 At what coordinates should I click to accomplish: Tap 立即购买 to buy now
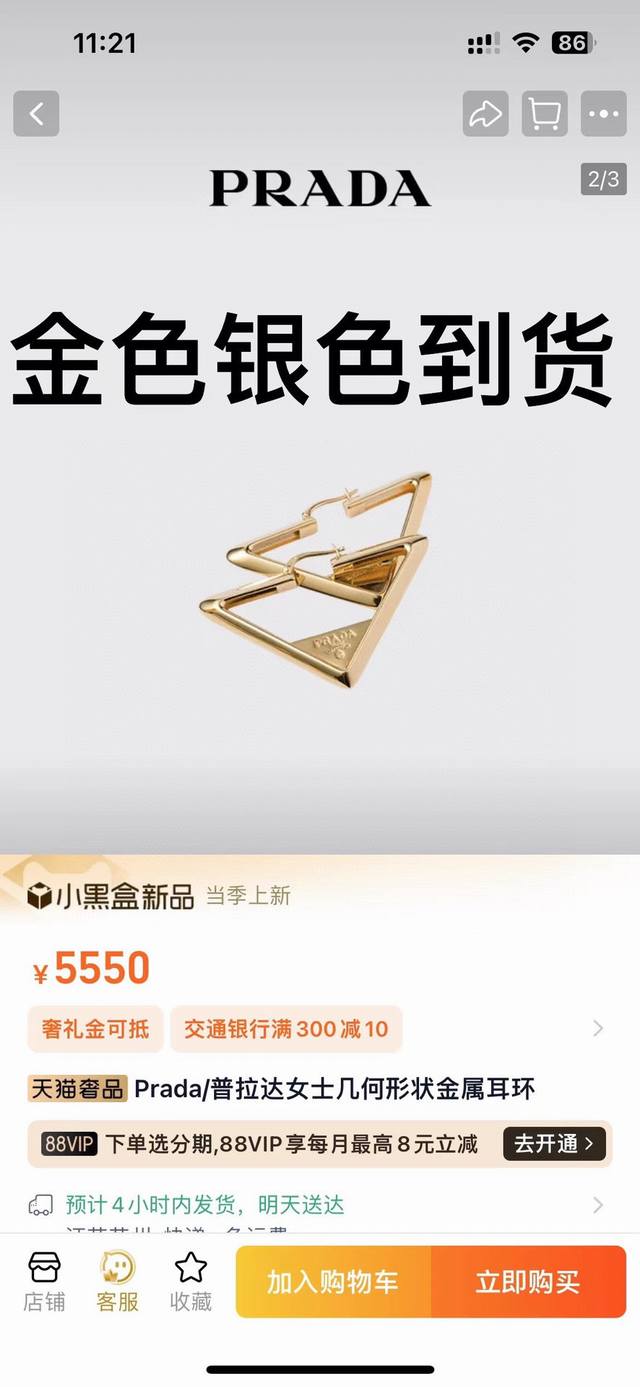click(528, 1282)
